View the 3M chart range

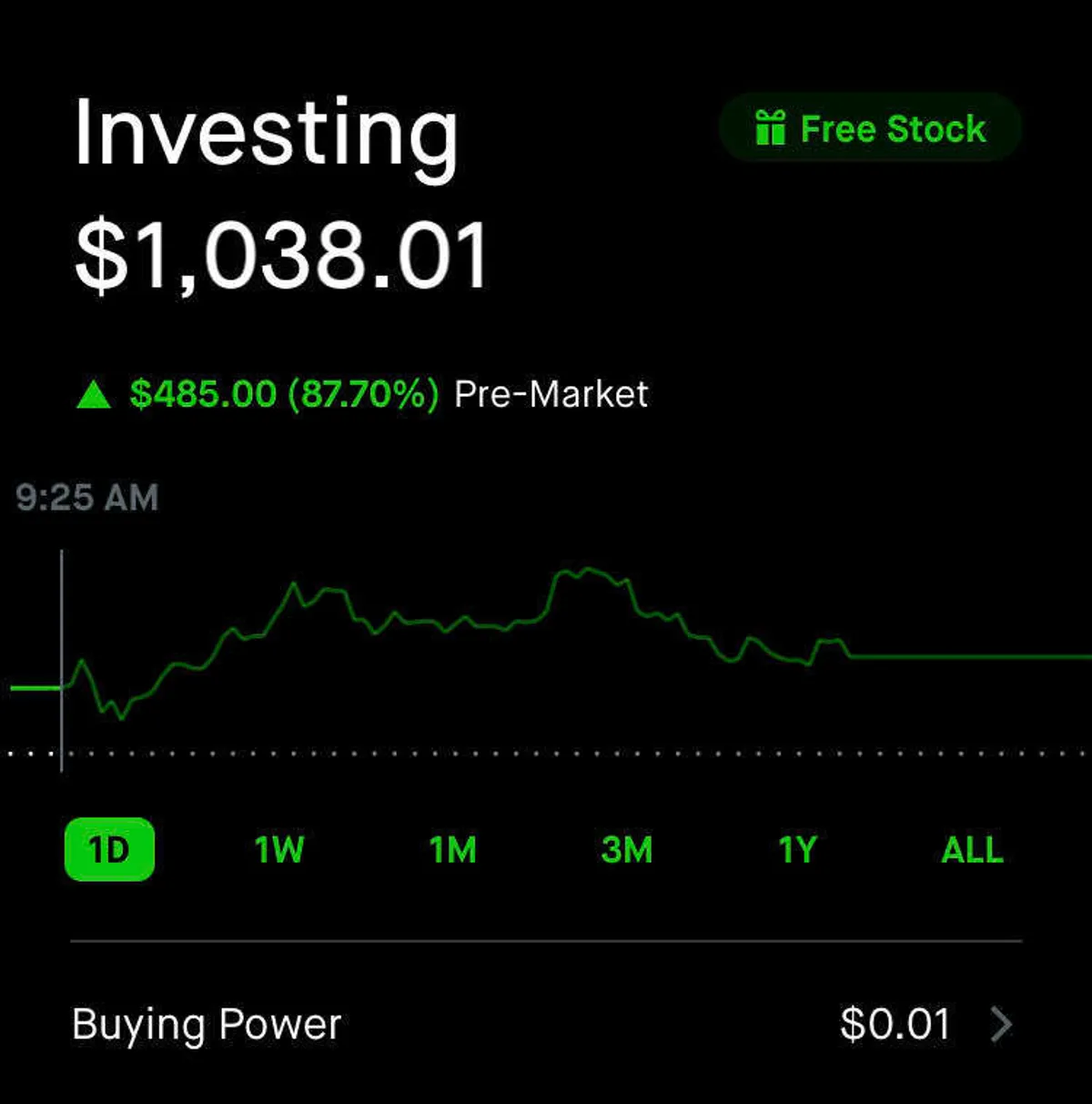[x=626, y=850]
